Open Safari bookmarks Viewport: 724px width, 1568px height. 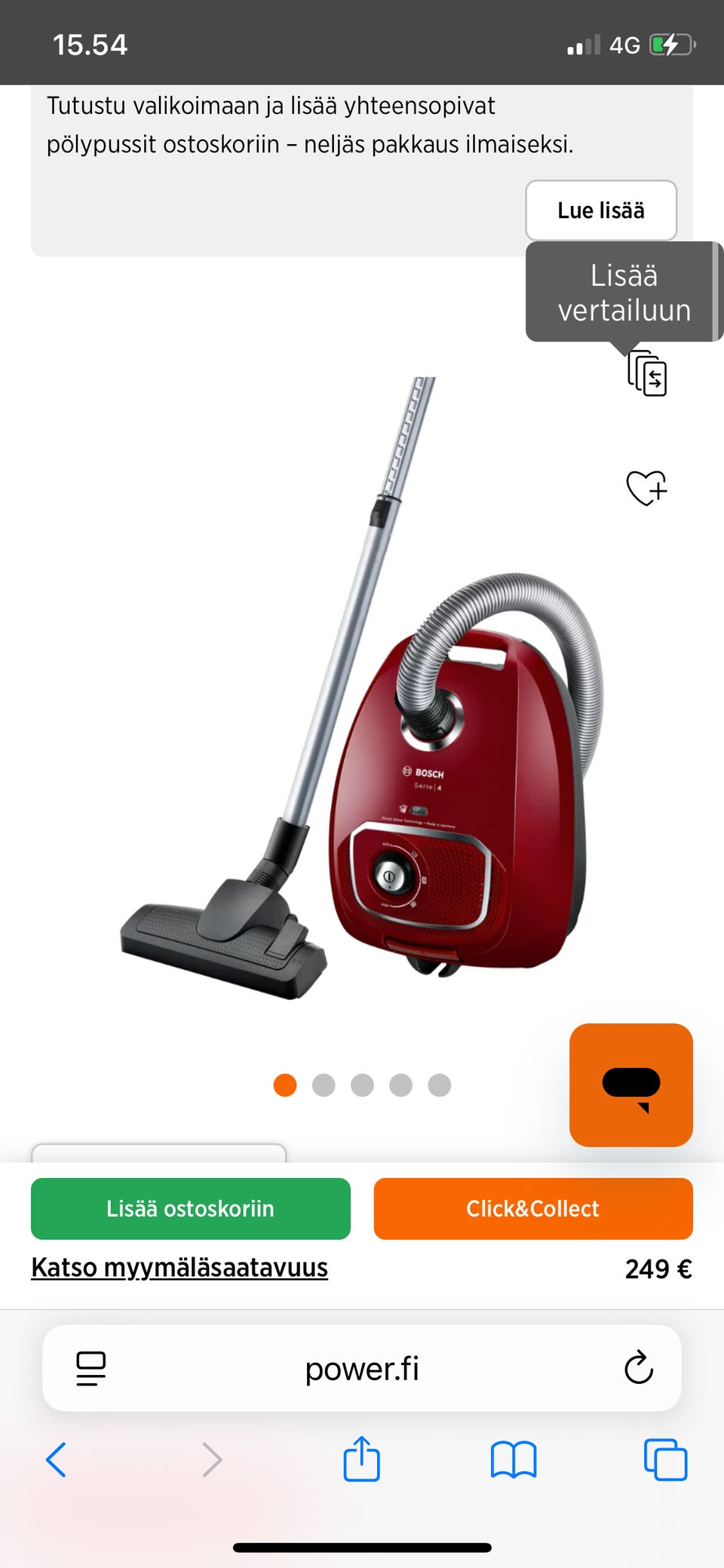tap(514, 1459)
